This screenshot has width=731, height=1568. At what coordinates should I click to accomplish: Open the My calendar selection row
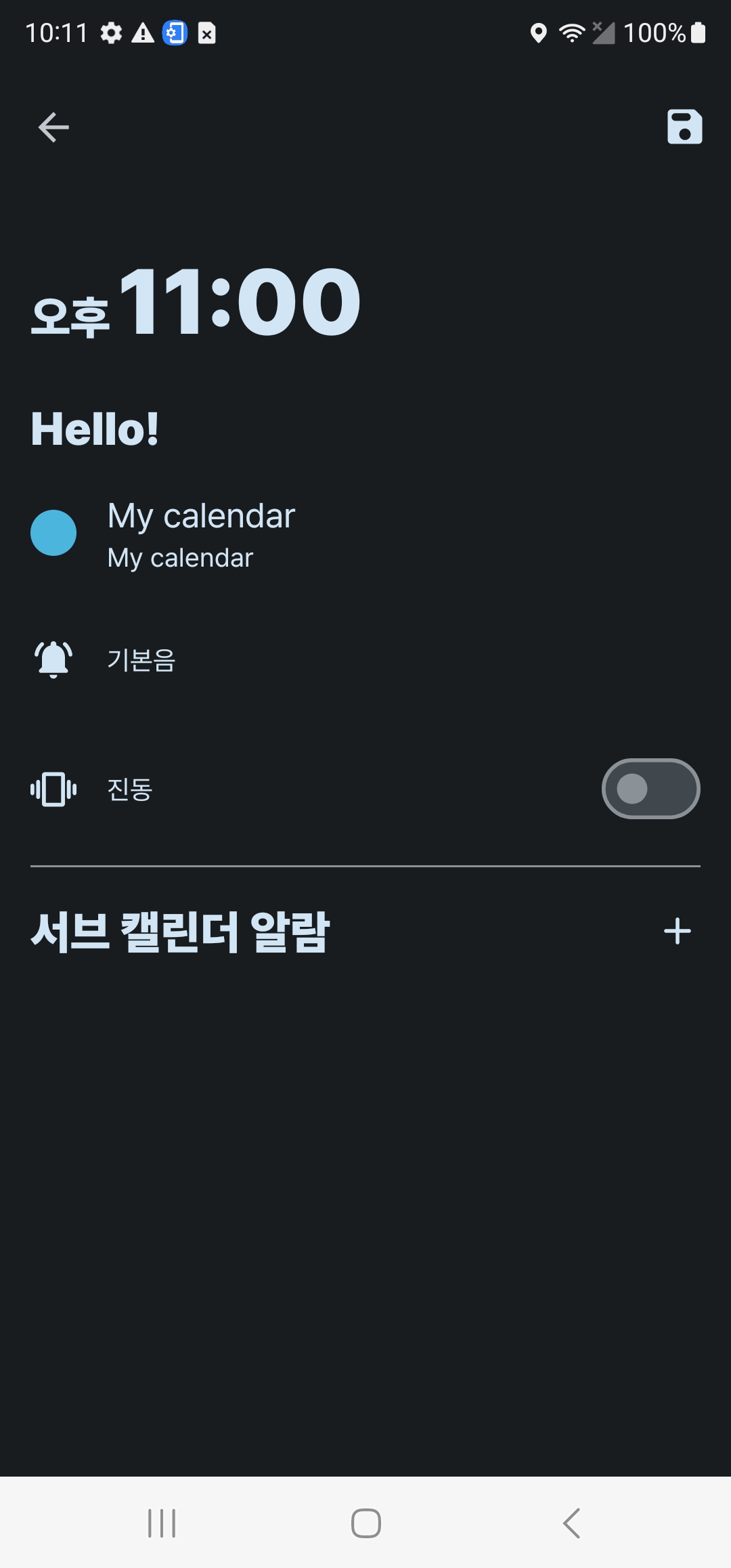click(365, 535)
